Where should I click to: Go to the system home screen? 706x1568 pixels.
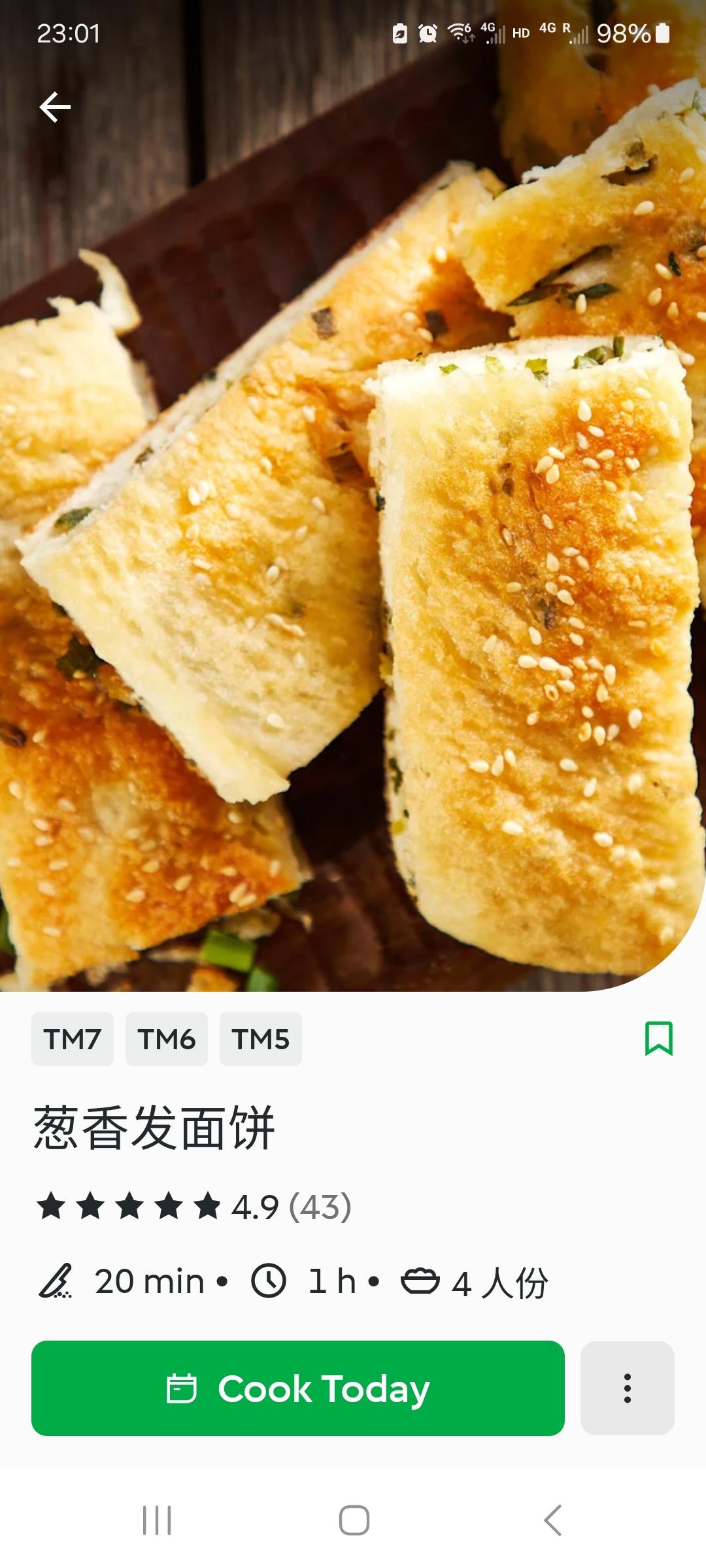354,1520
